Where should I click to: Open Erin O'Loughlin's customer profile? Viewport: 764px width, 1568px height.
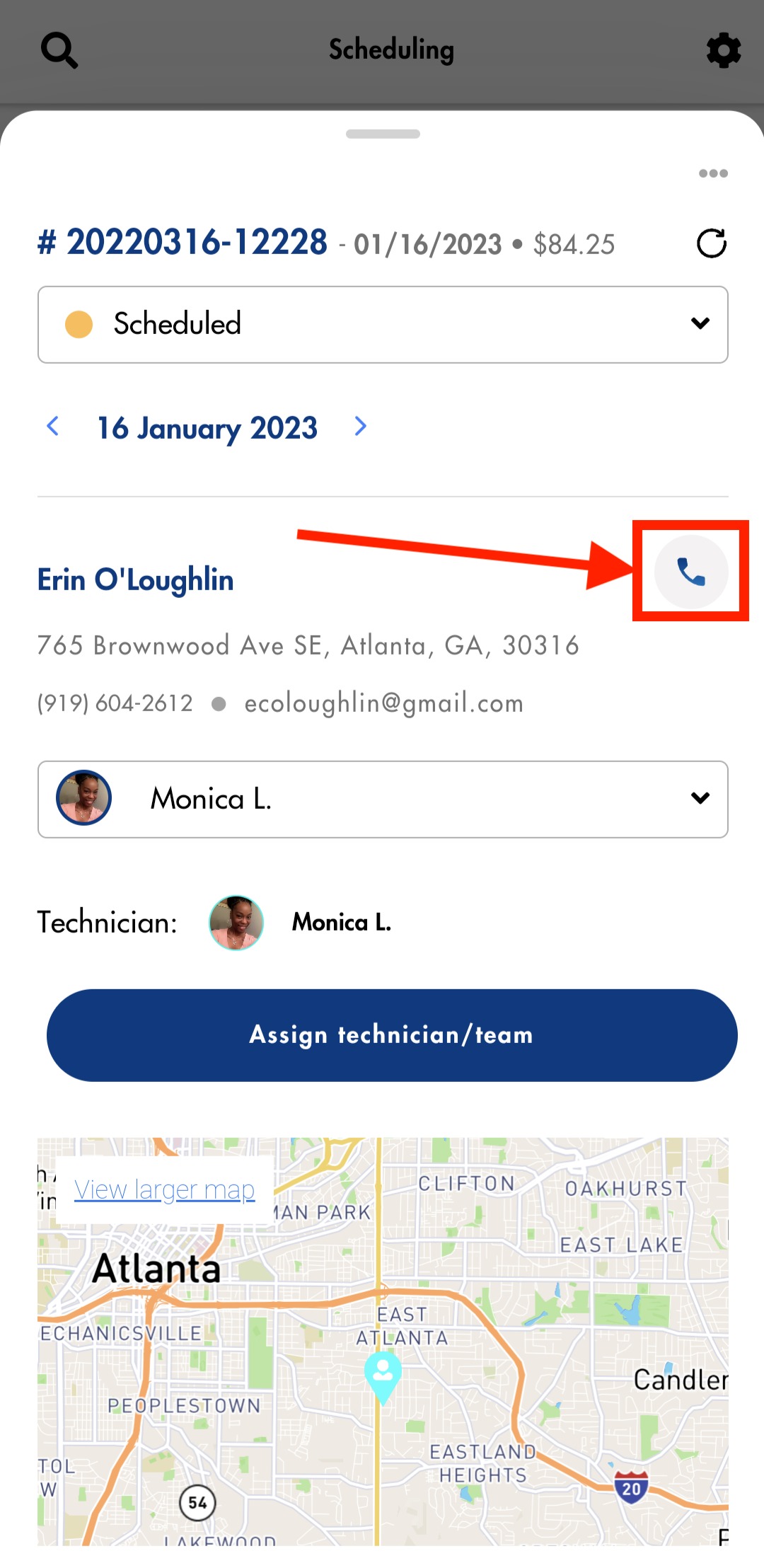(136, 580)
